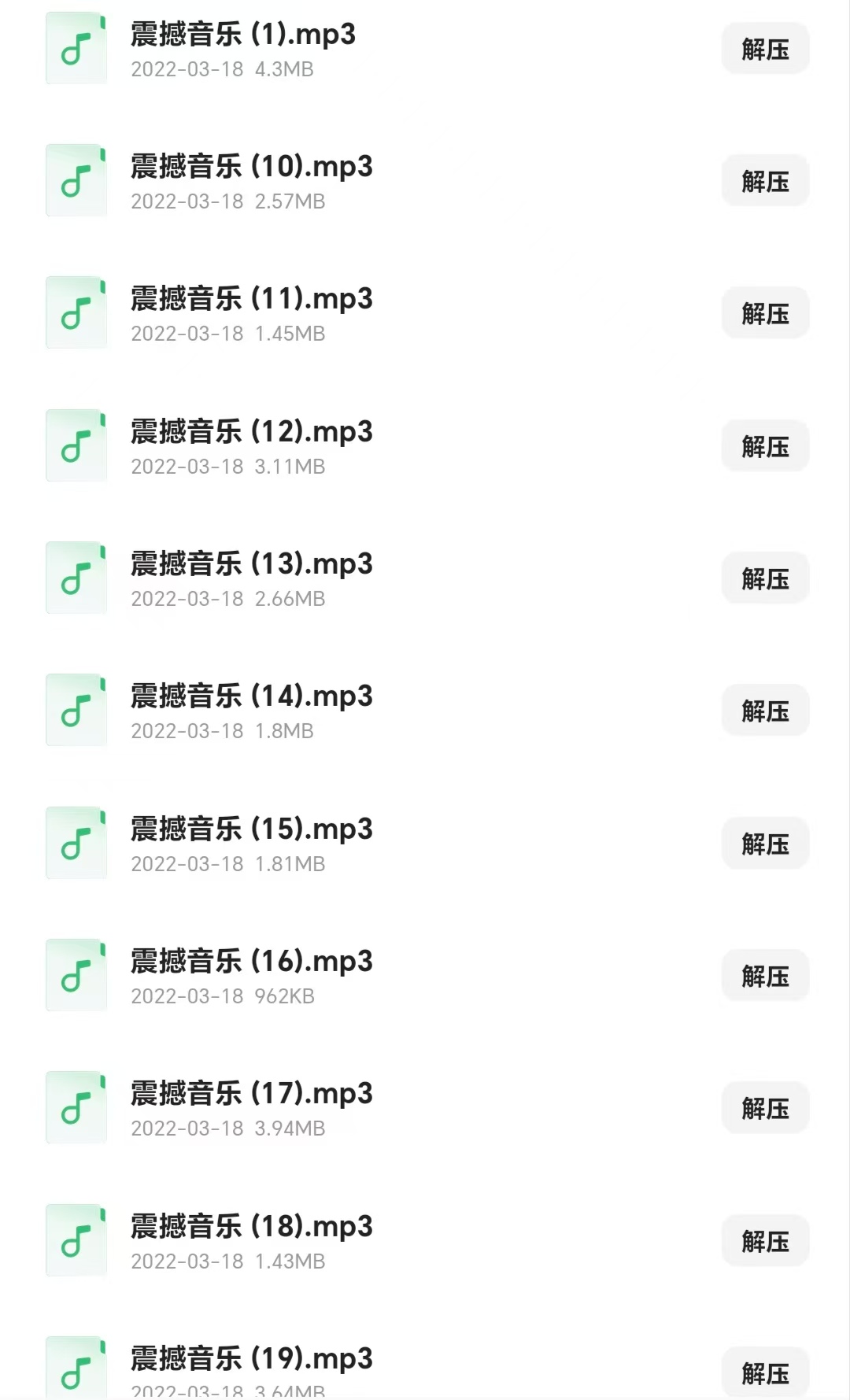The height and width of the screenshot is (1400, 850).
Task: Unzip 震撼音乐 (12).mp3 via 解压
Action: 765,447
